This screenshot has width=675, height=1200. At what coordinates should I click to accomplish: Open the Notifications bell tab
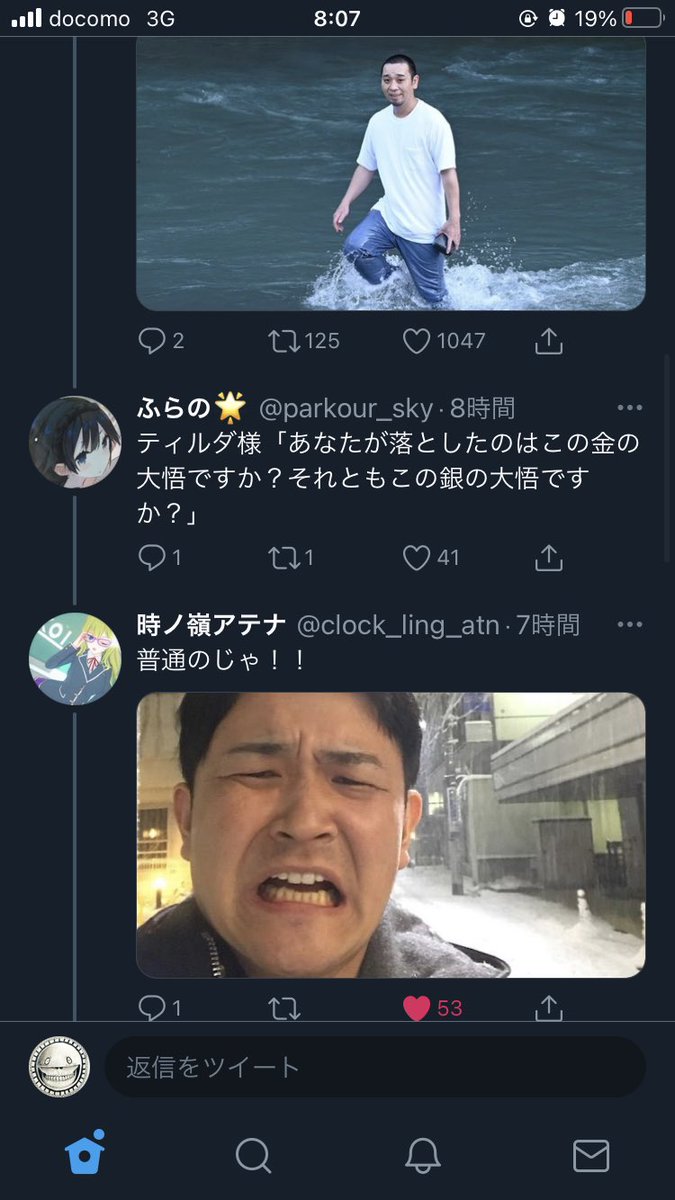423,1155
